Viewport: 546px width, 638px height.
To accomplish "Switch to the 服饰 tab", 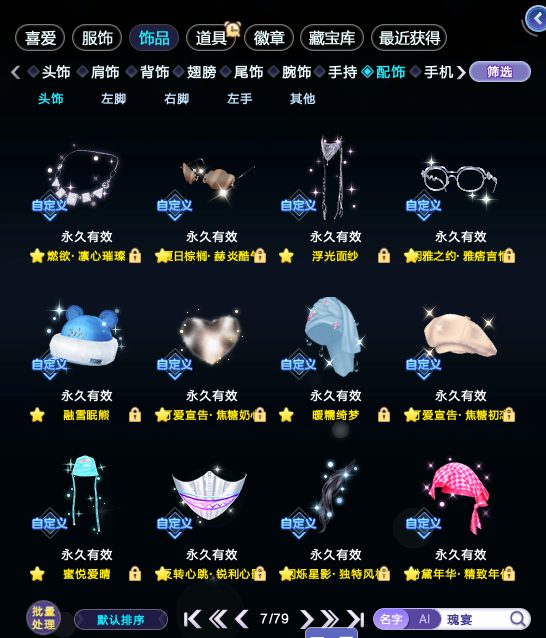I will 97,38.
